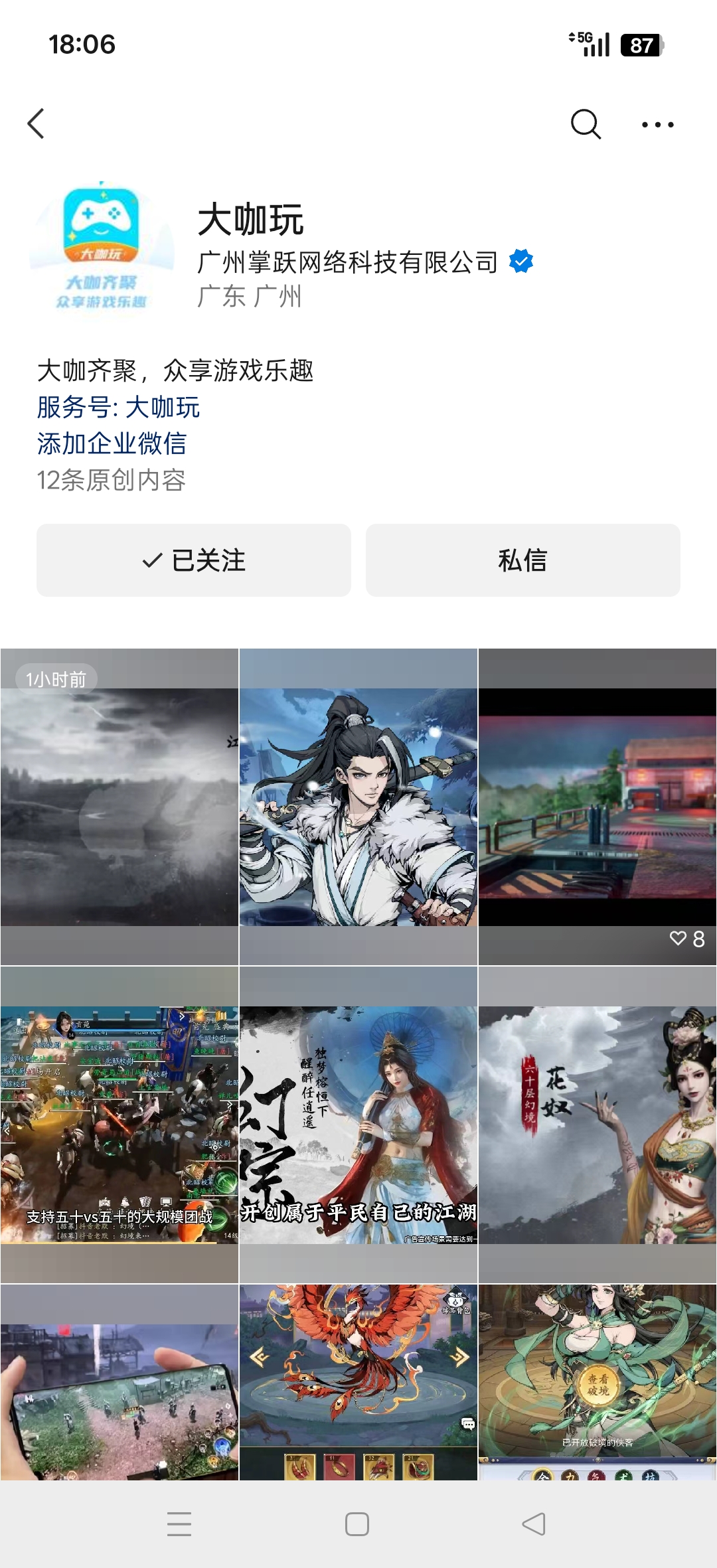This screenshot has width=717, height=1568.
Task: Open the 开创属于平民自己的江湖 video
Action: click(358, 1125)
